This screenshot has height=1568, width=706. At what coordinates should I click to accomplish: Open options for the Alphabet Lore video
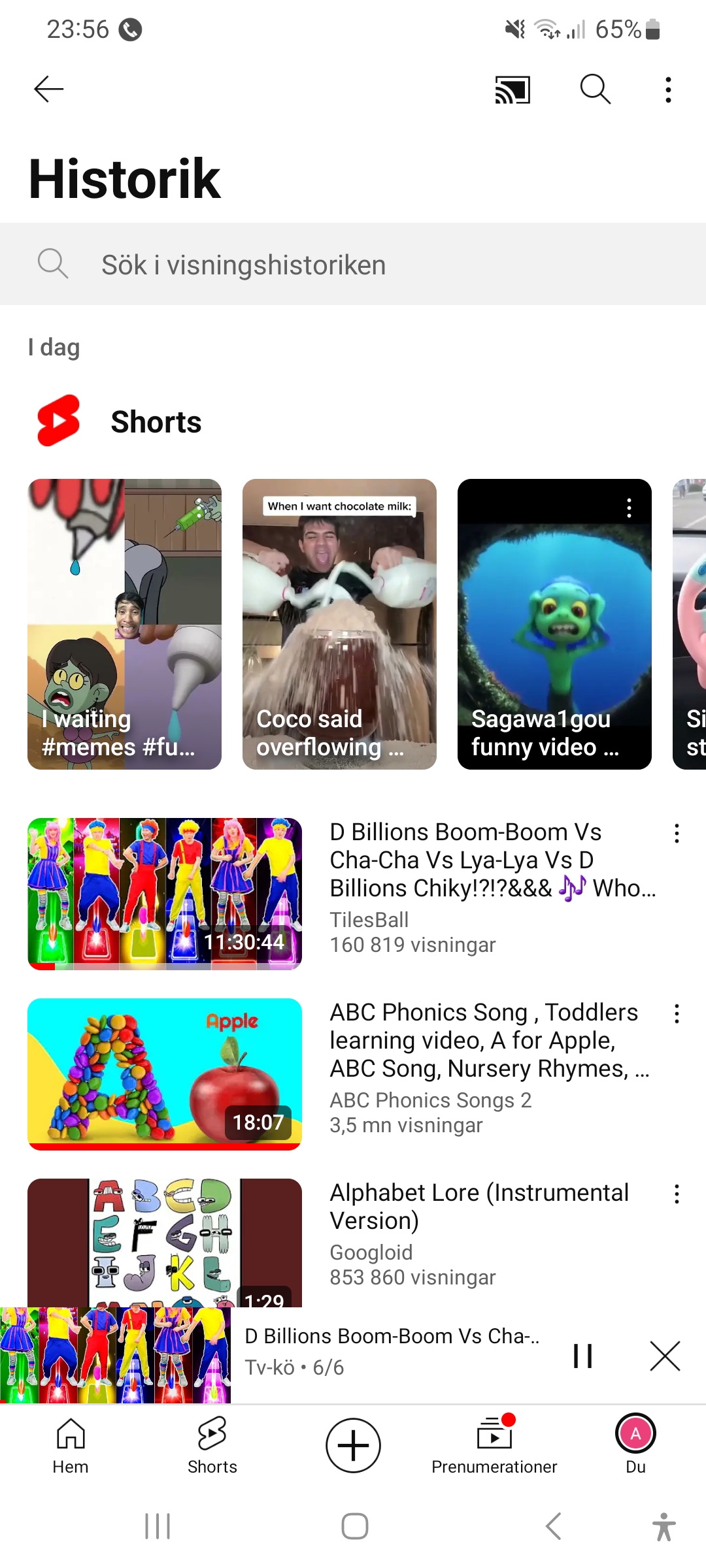(677, 1194)
